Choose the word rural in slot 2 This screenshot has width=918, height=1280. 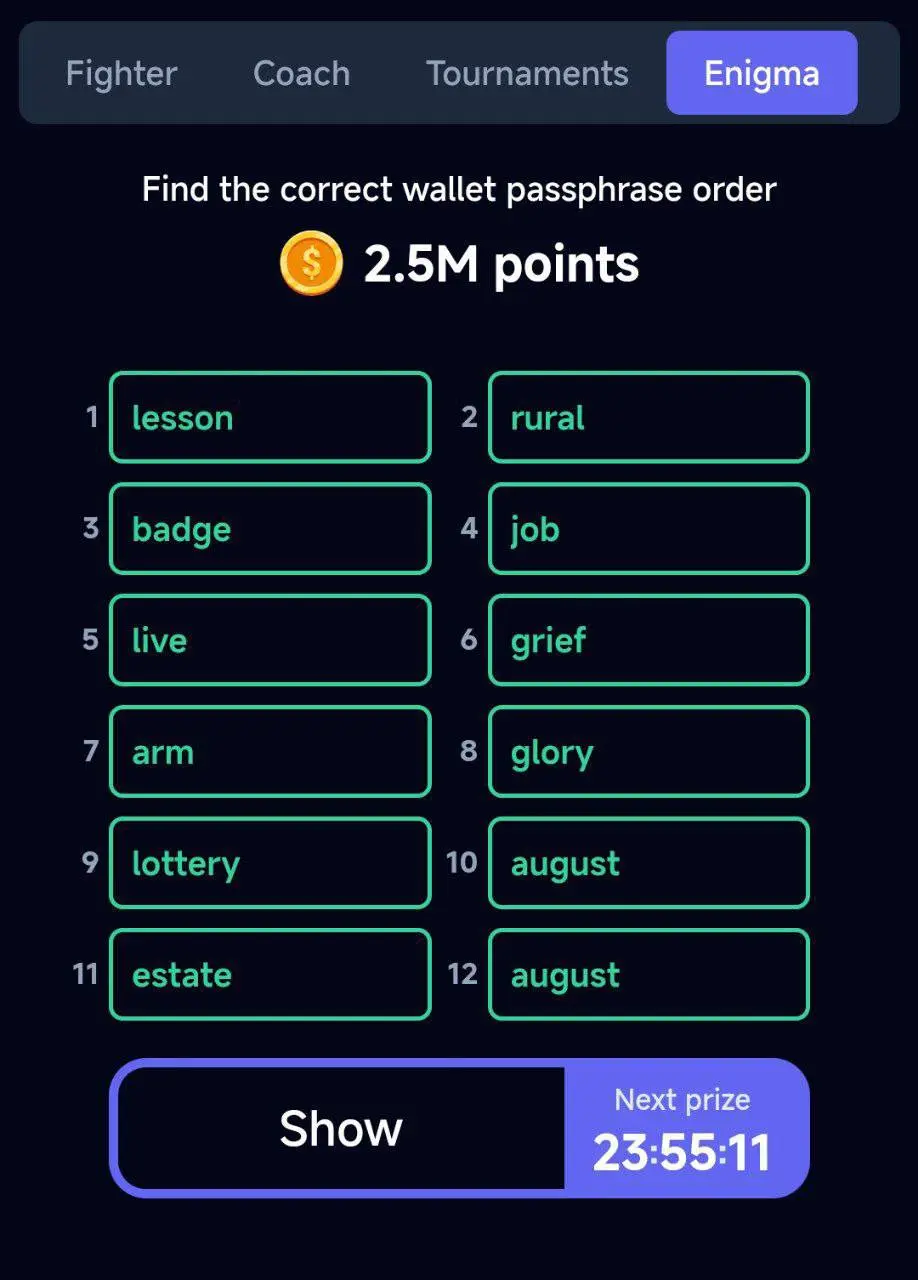pos(648,418)
